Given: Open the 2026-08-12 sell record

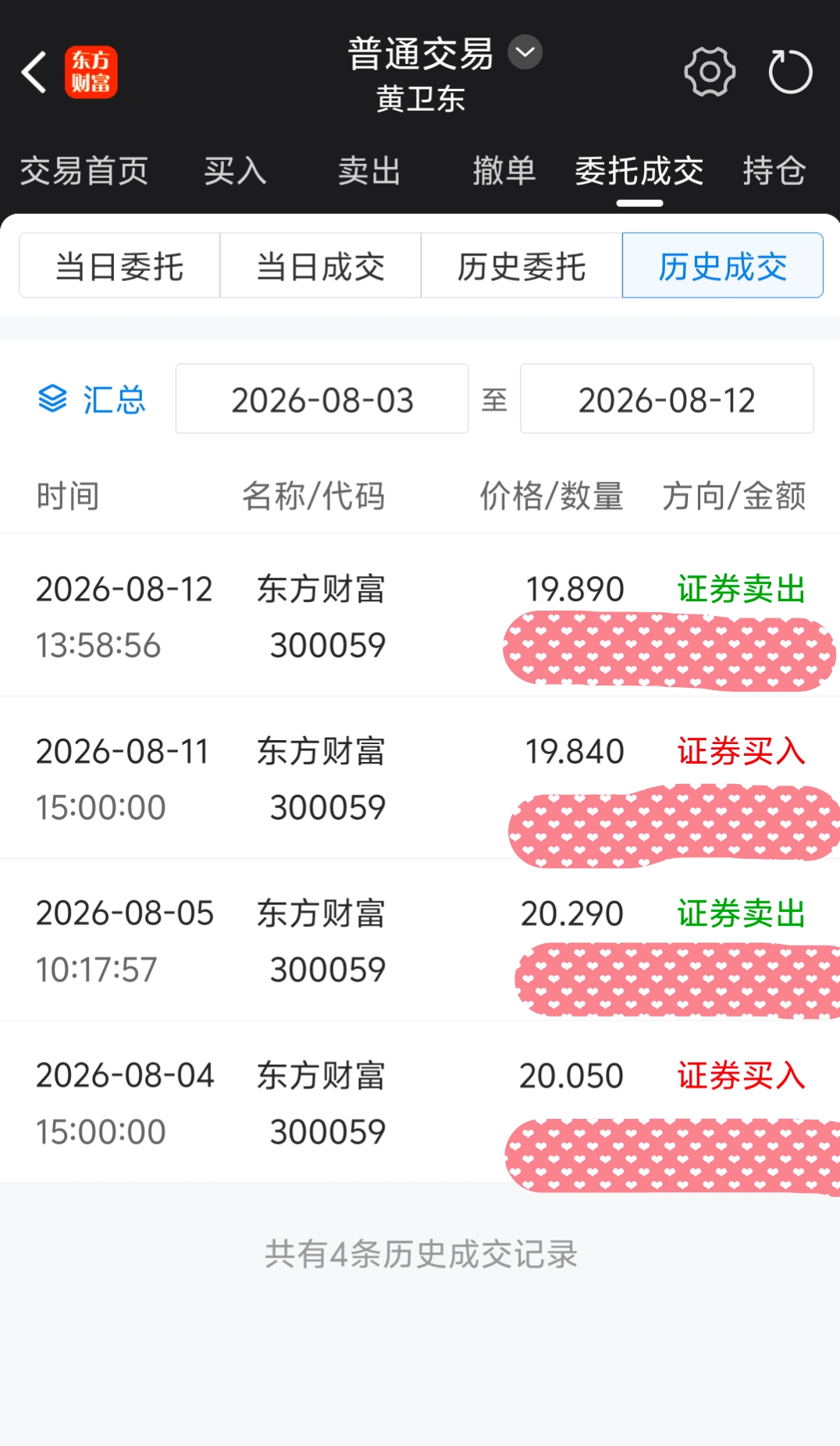Looking at the screenshot, I should (420, 616).
